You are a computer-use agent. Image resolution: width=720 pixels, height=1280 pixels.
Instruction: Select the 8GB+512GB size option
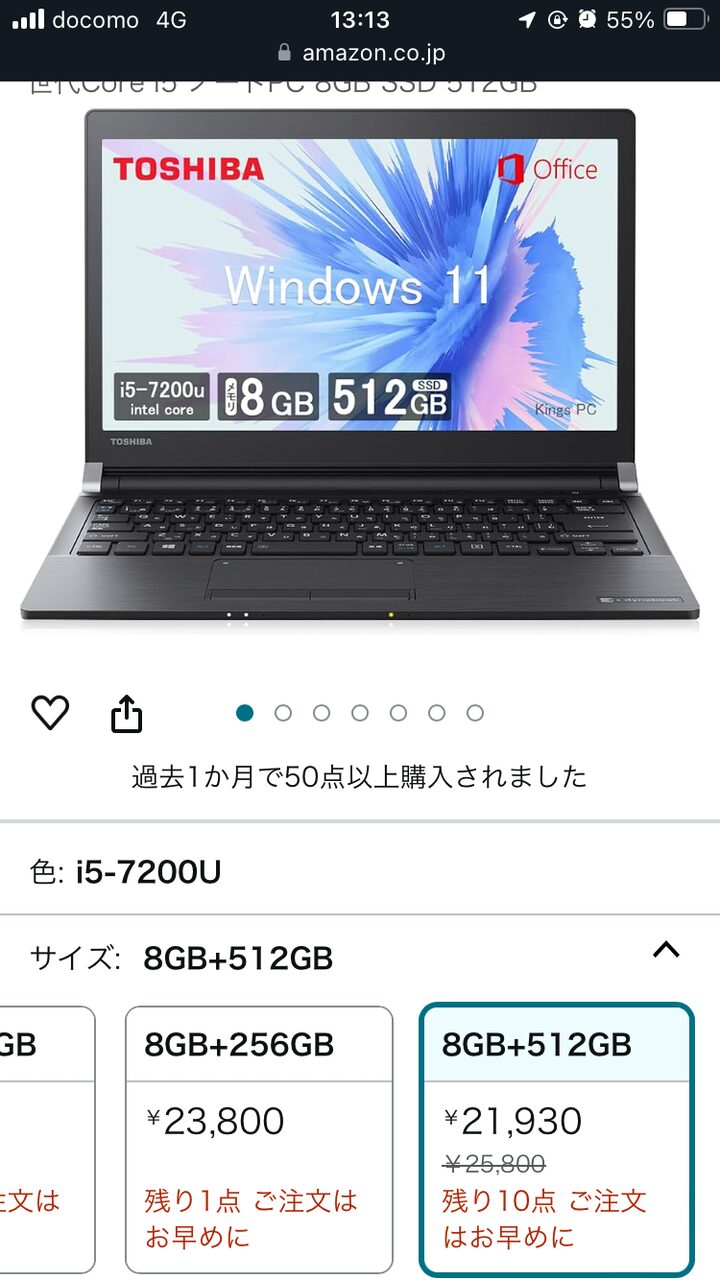(x=556, y=1140)
